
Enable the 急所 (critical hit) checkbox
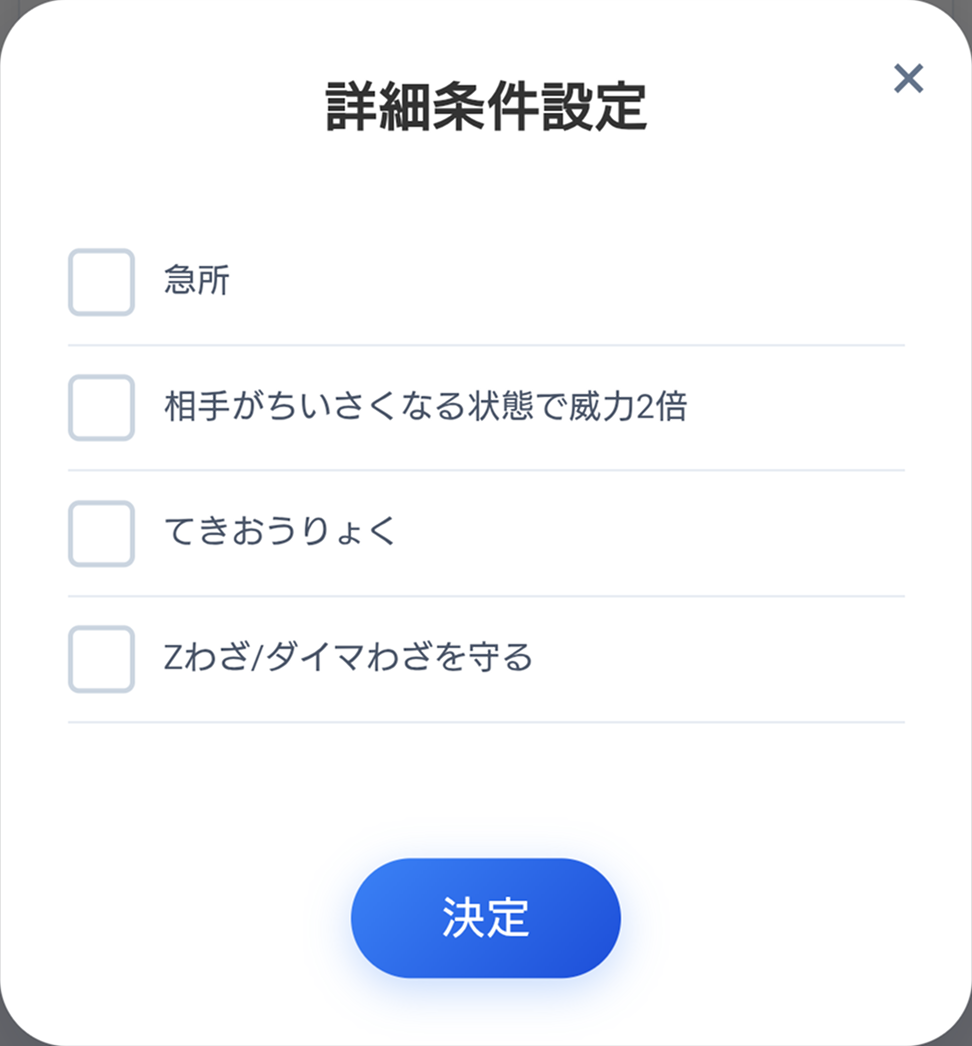[x=100, y=283]
